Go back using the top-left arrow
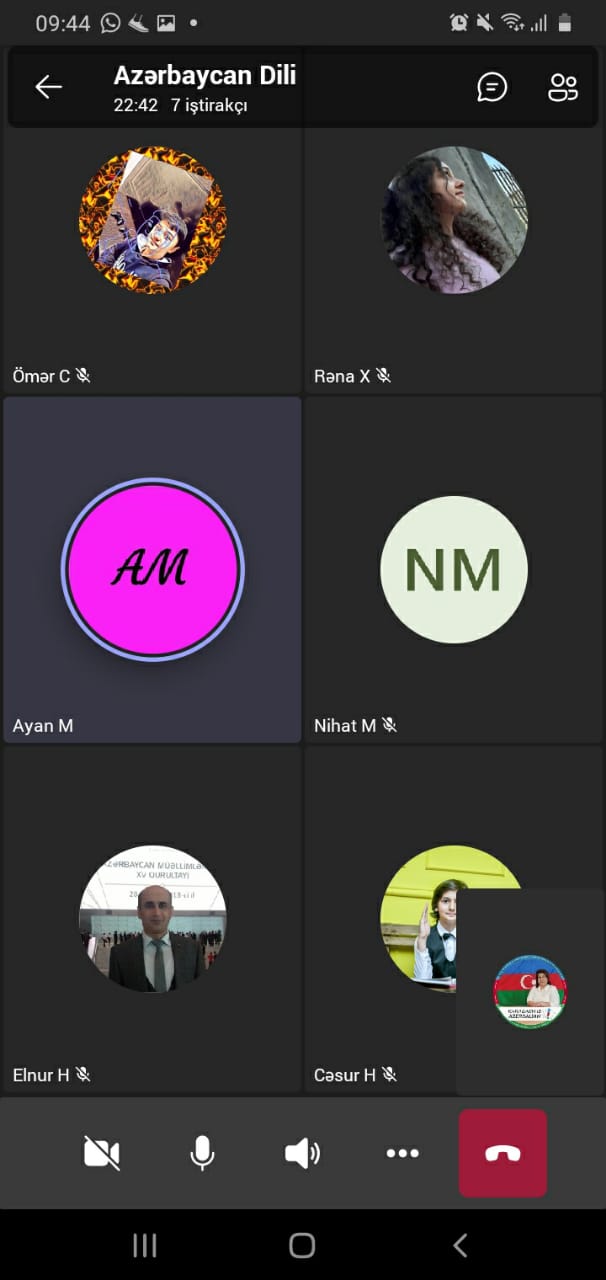Viewport: 606px width, 1280px height. click(48, 87)
